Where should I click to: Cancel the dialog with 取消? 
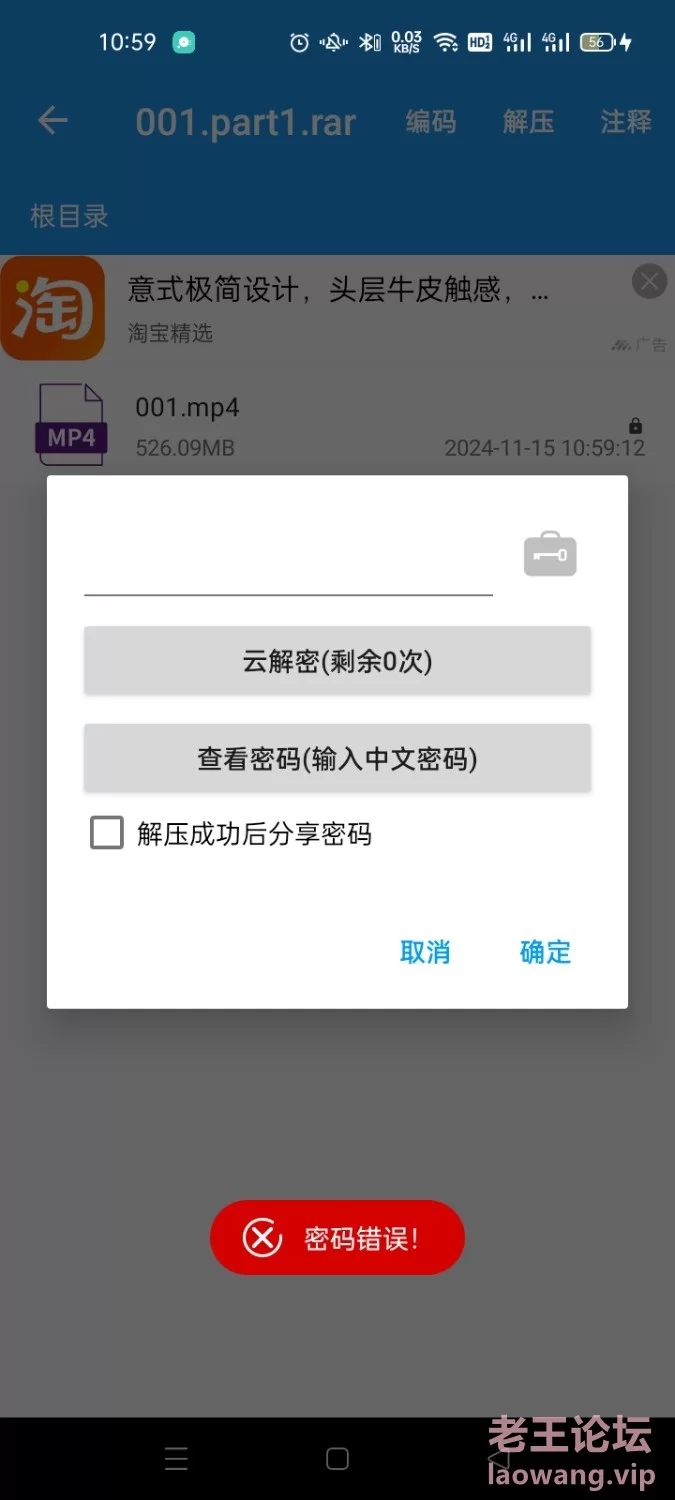(425, 952)
